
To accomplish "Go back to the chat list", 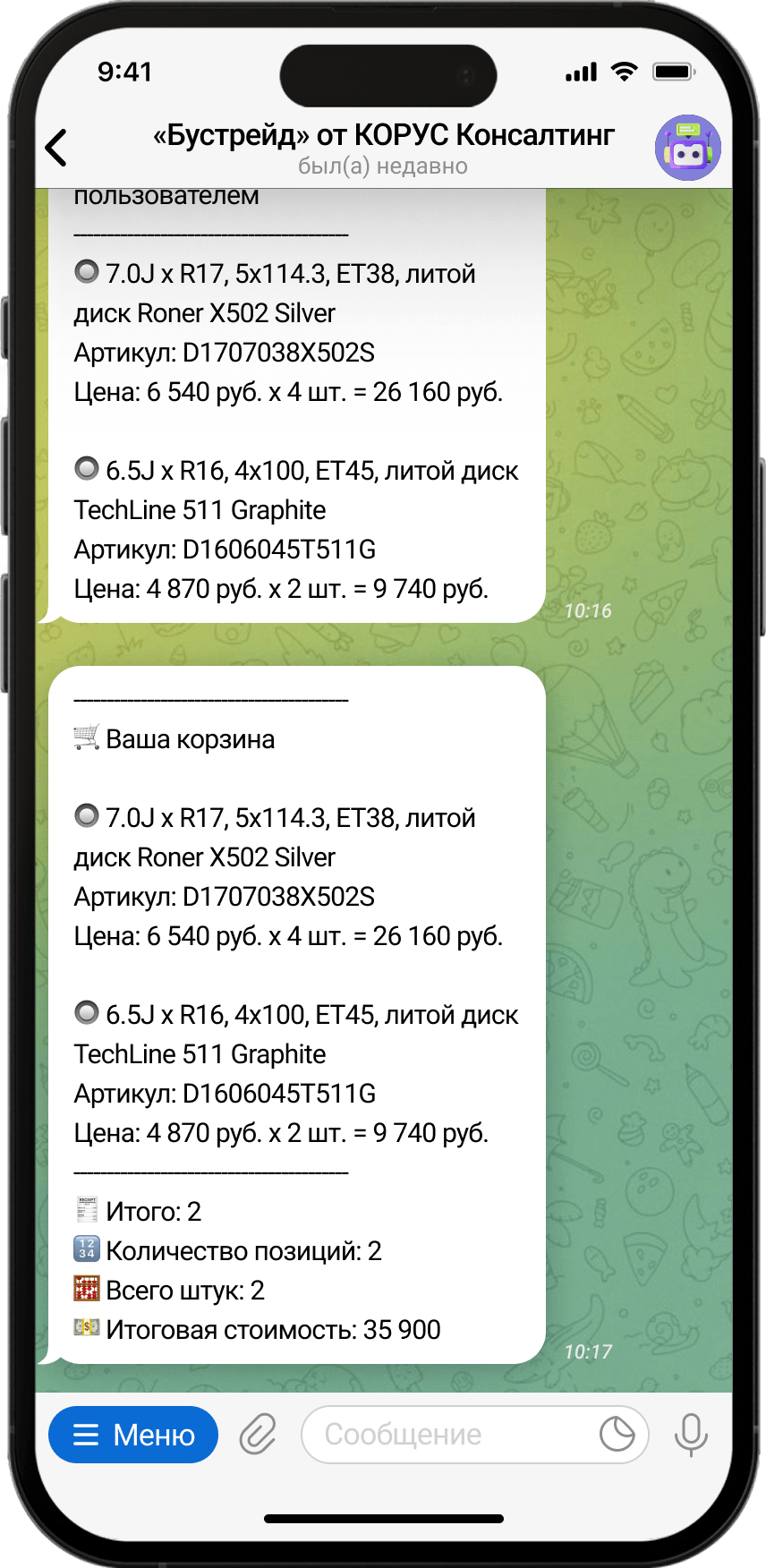I will (56, 148).
